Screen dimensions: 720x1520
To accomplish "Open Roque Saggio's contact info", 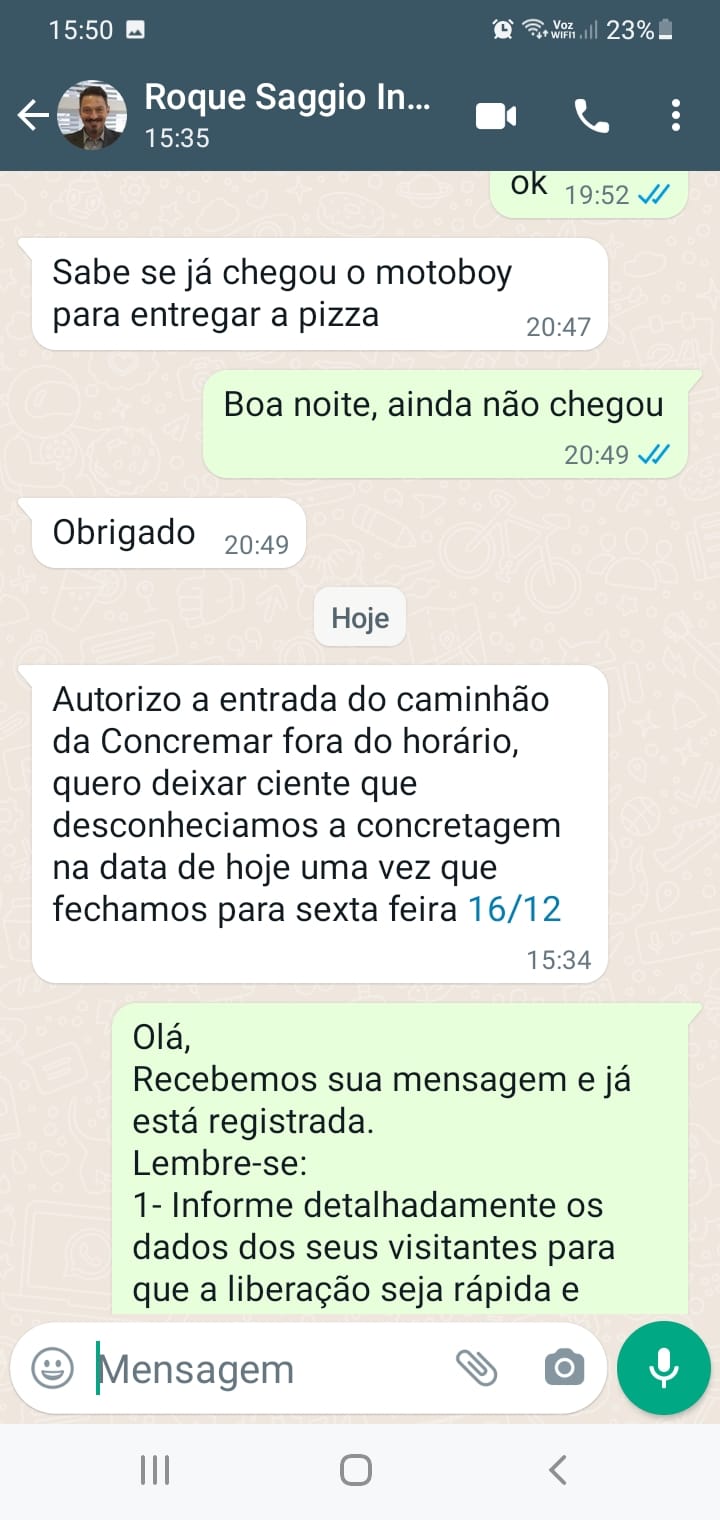I will pyautogui.click(x=287, y=115).
